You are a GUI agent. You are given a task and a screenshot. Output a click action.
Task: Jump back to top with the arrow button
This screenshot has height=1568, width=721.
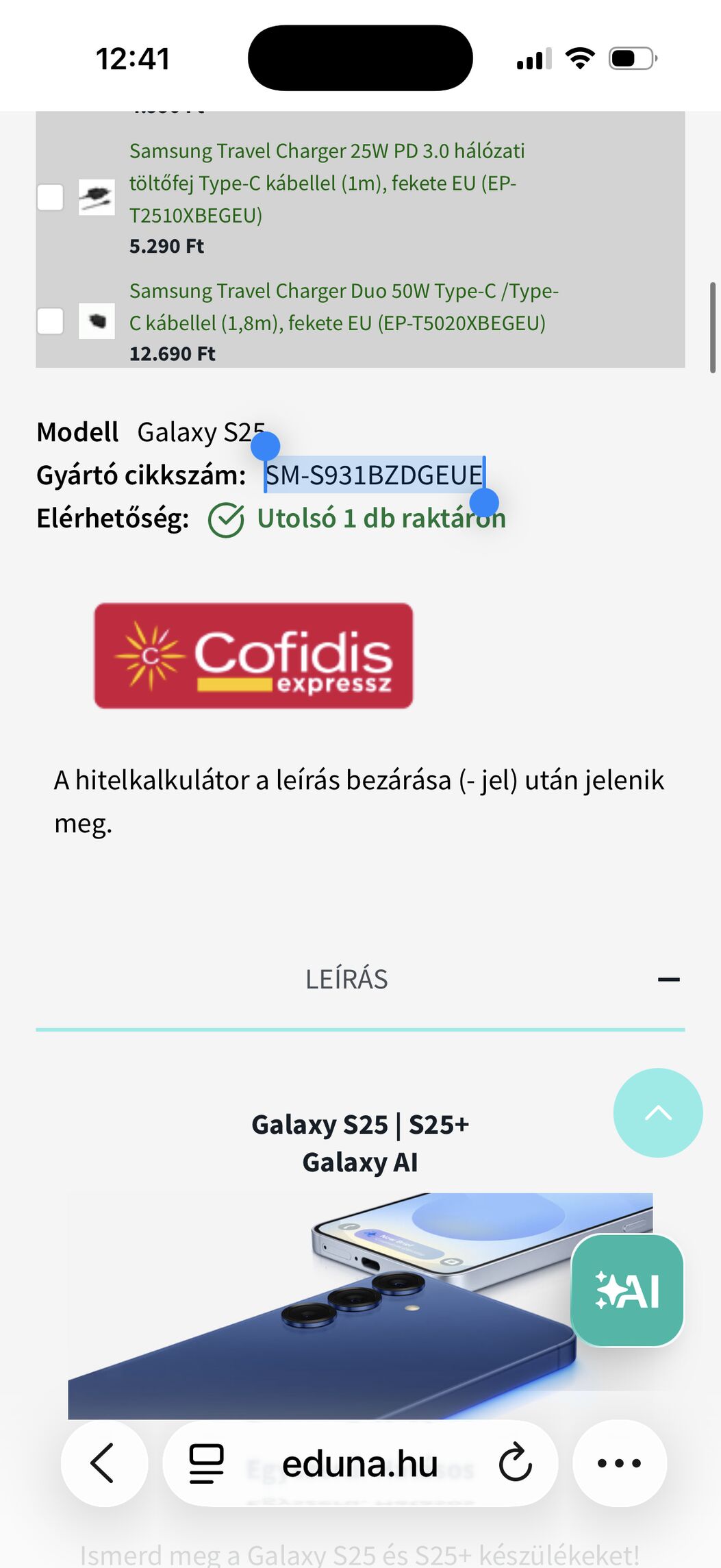point(657,1112)
